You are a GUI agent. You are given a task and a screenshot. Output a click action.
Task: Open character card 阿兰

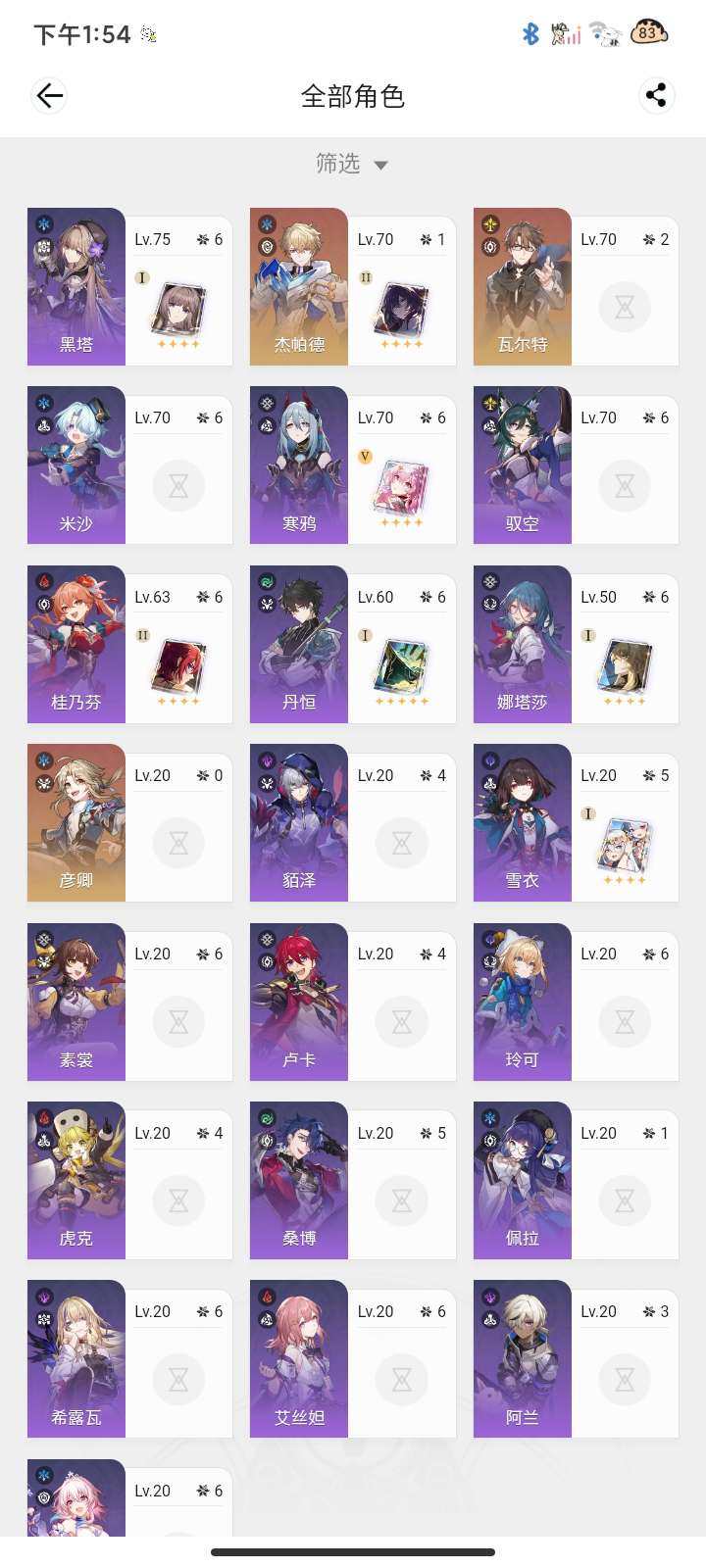(x=576, y=1359)
